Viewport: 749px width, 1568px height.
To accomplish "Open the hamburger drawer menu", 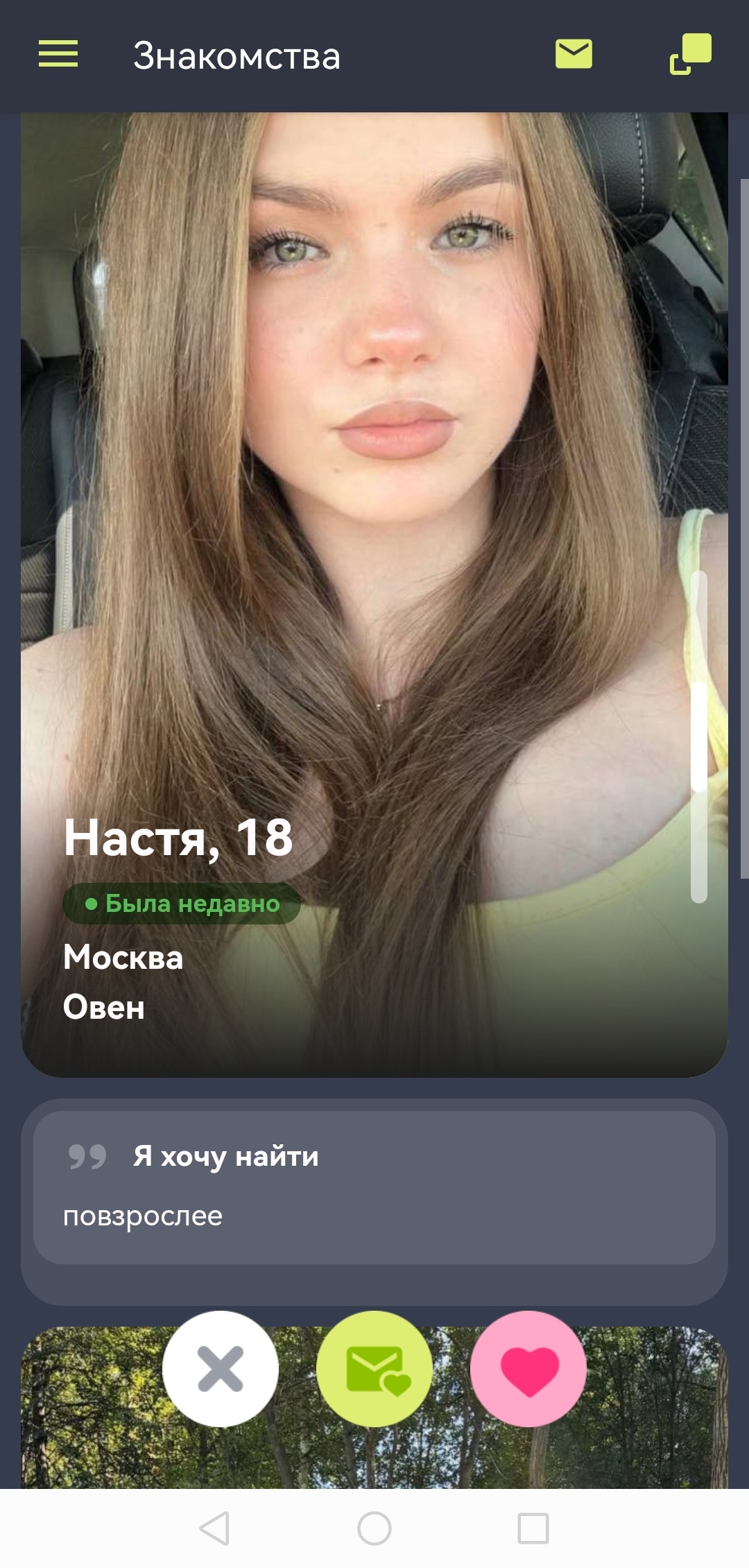I will pyautogui.click(x=58, y=54).
